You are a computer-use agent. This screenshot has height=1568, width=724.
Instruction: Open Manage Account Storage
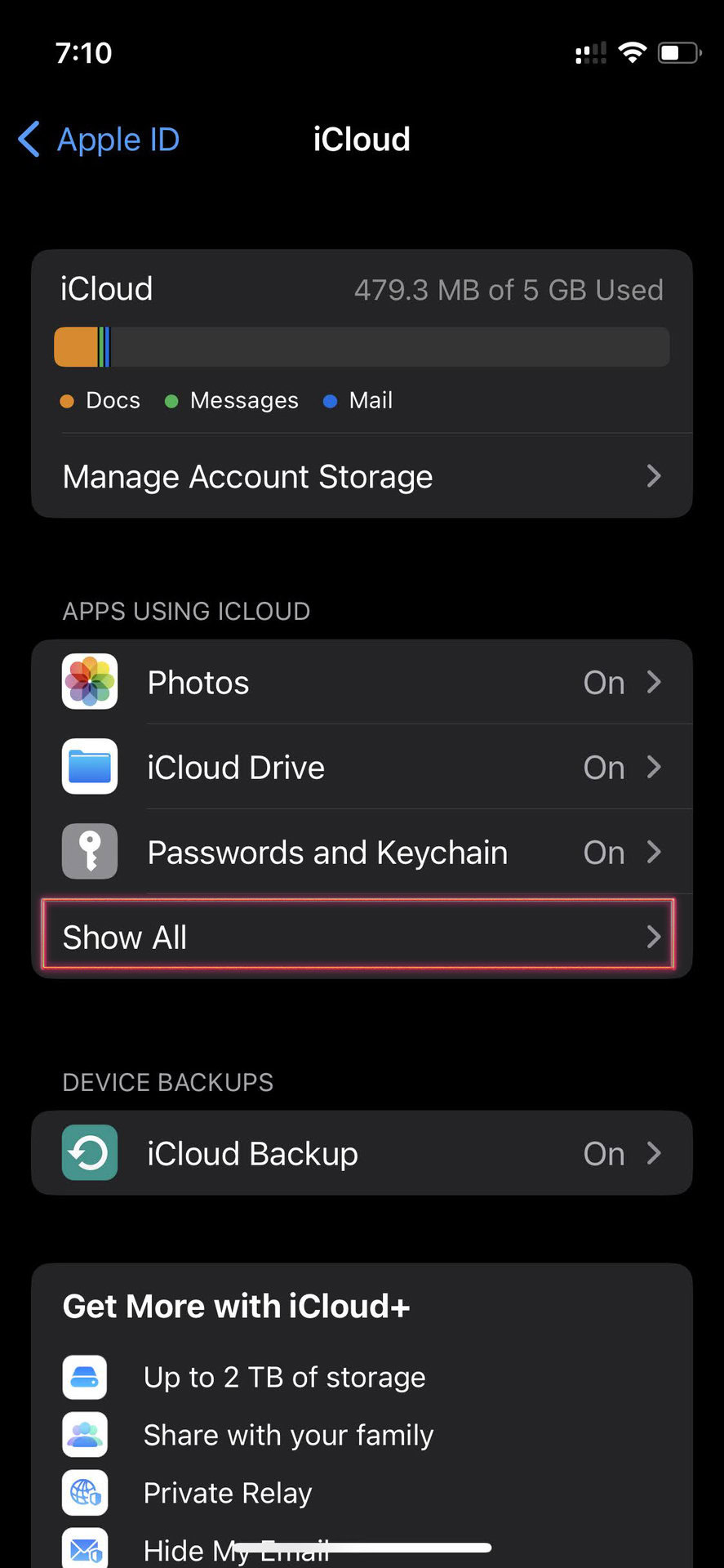(362, 476)
